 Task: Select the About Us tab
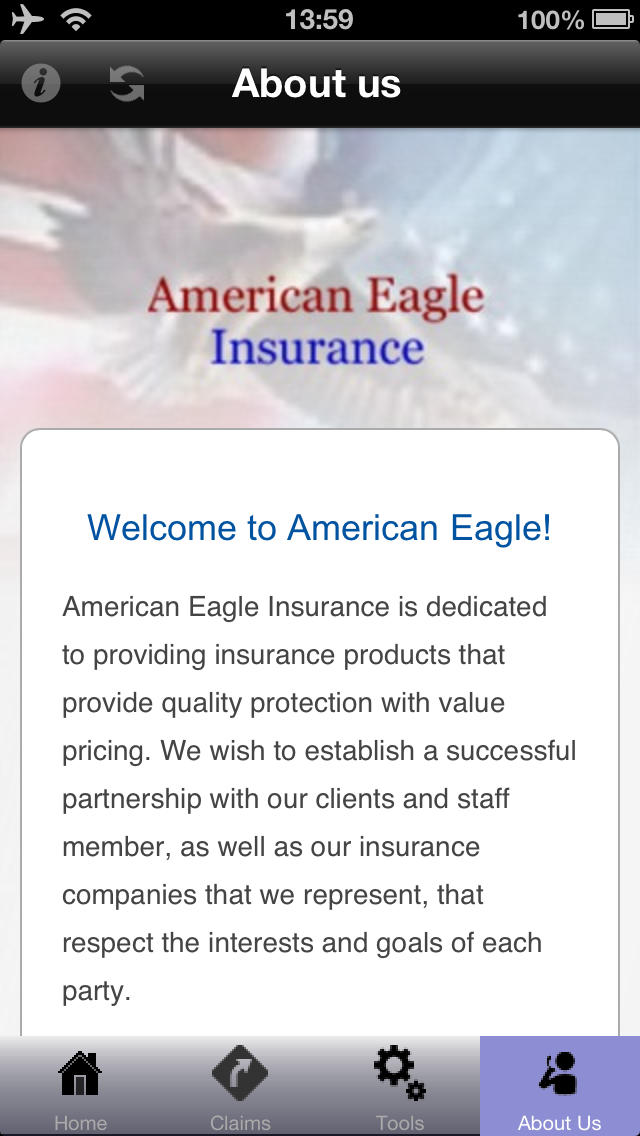click(x=560, y=1086)
